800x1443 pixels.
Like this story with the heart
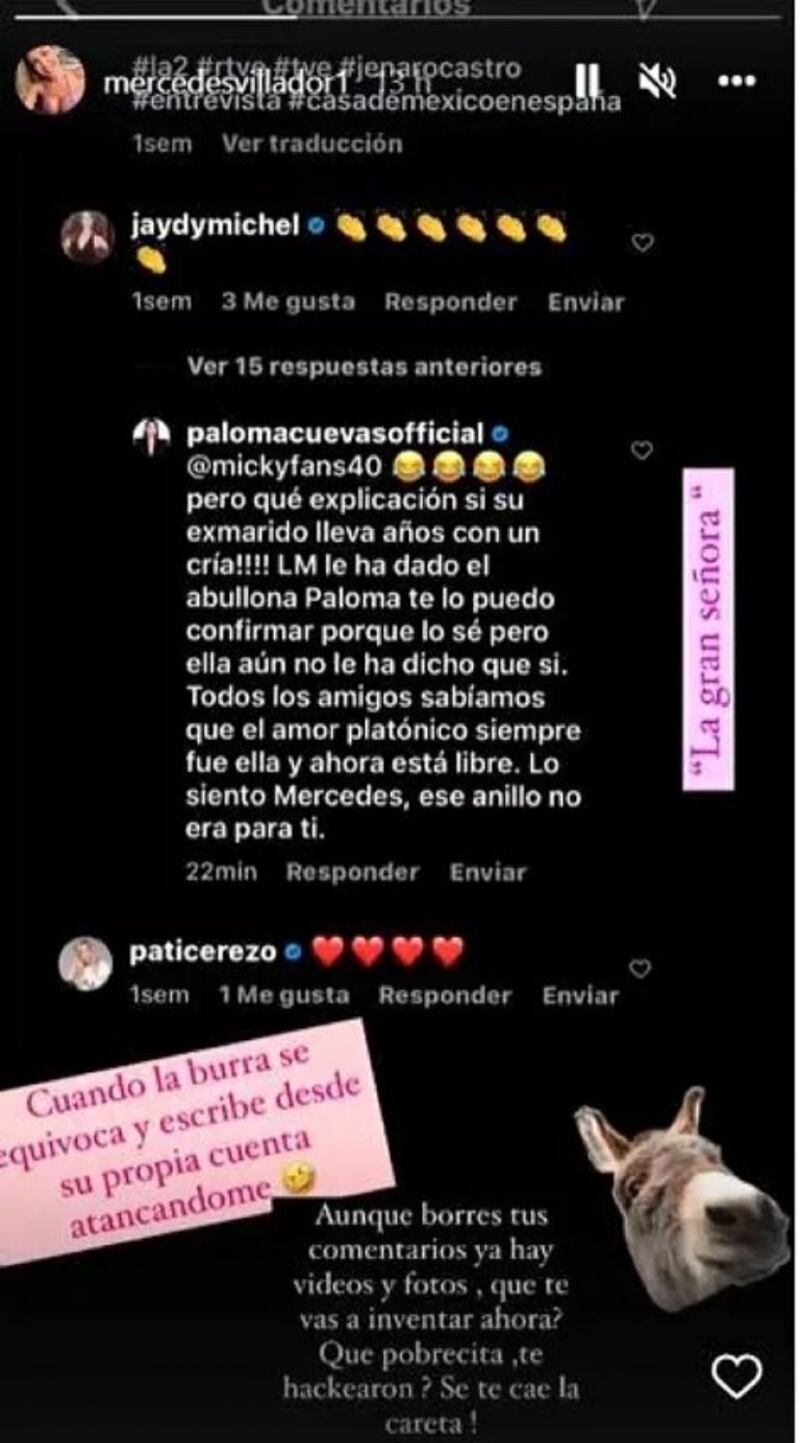738,1377
